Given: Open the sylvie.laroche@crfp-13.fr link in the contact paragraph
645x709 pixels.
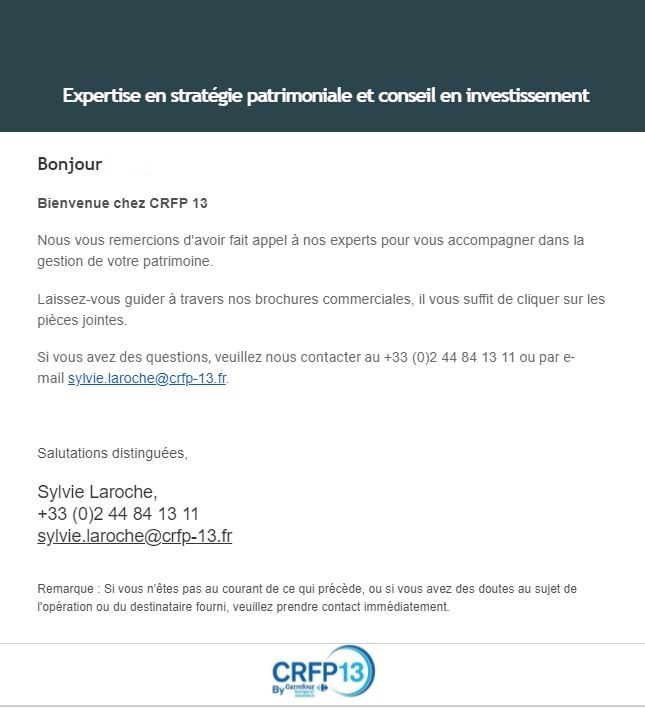Looking at the screenshot, I should click(147, 379).
